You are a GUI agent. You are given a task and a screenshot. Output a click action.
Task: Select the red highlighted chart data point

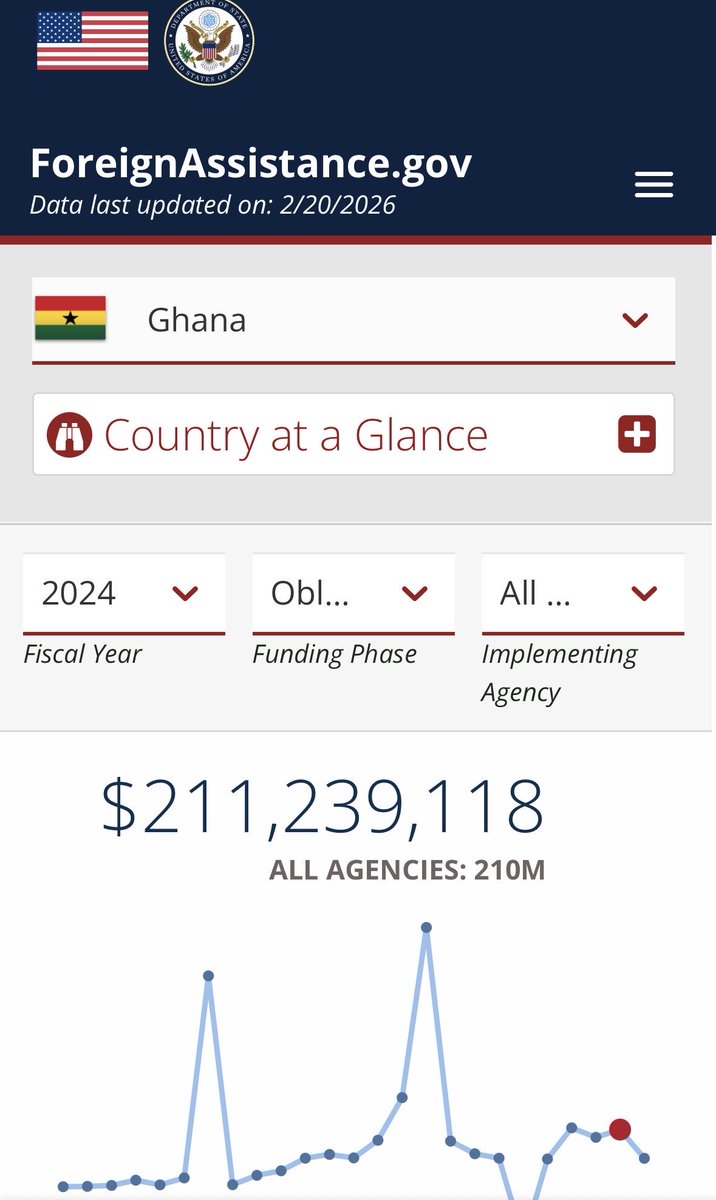620,1129
